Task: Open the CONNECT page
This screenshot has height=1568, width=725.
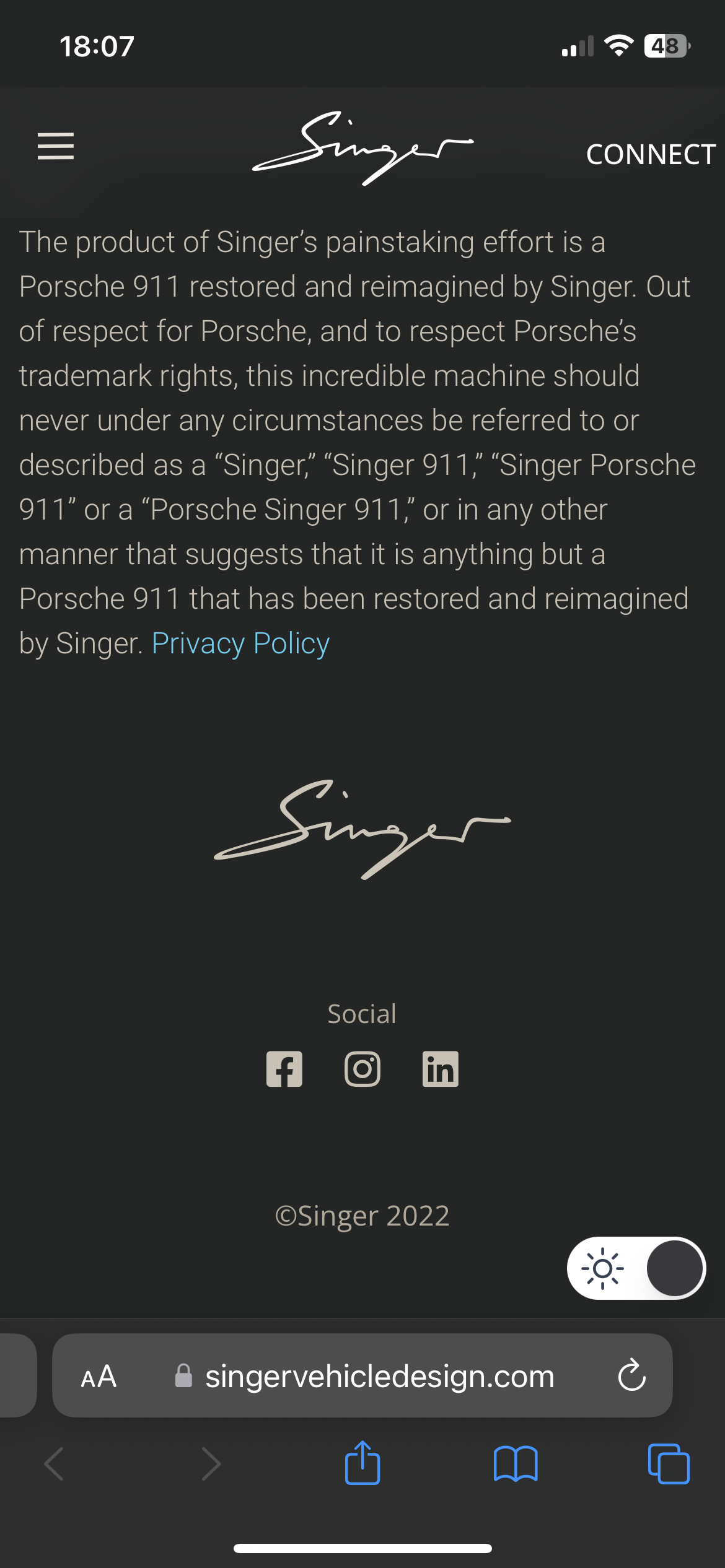Action: (651, 155)
